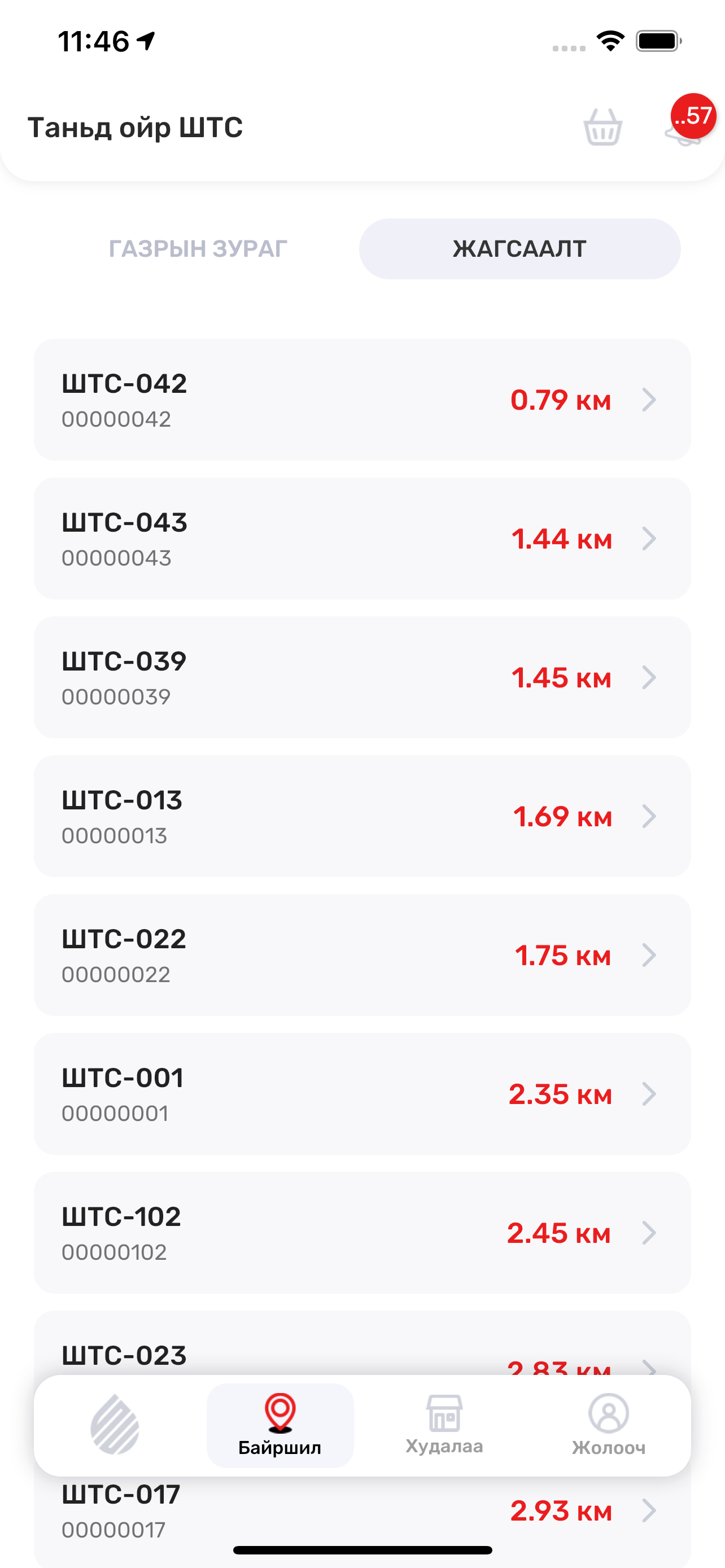View details for ШТС-039

(x=362, y=677)
